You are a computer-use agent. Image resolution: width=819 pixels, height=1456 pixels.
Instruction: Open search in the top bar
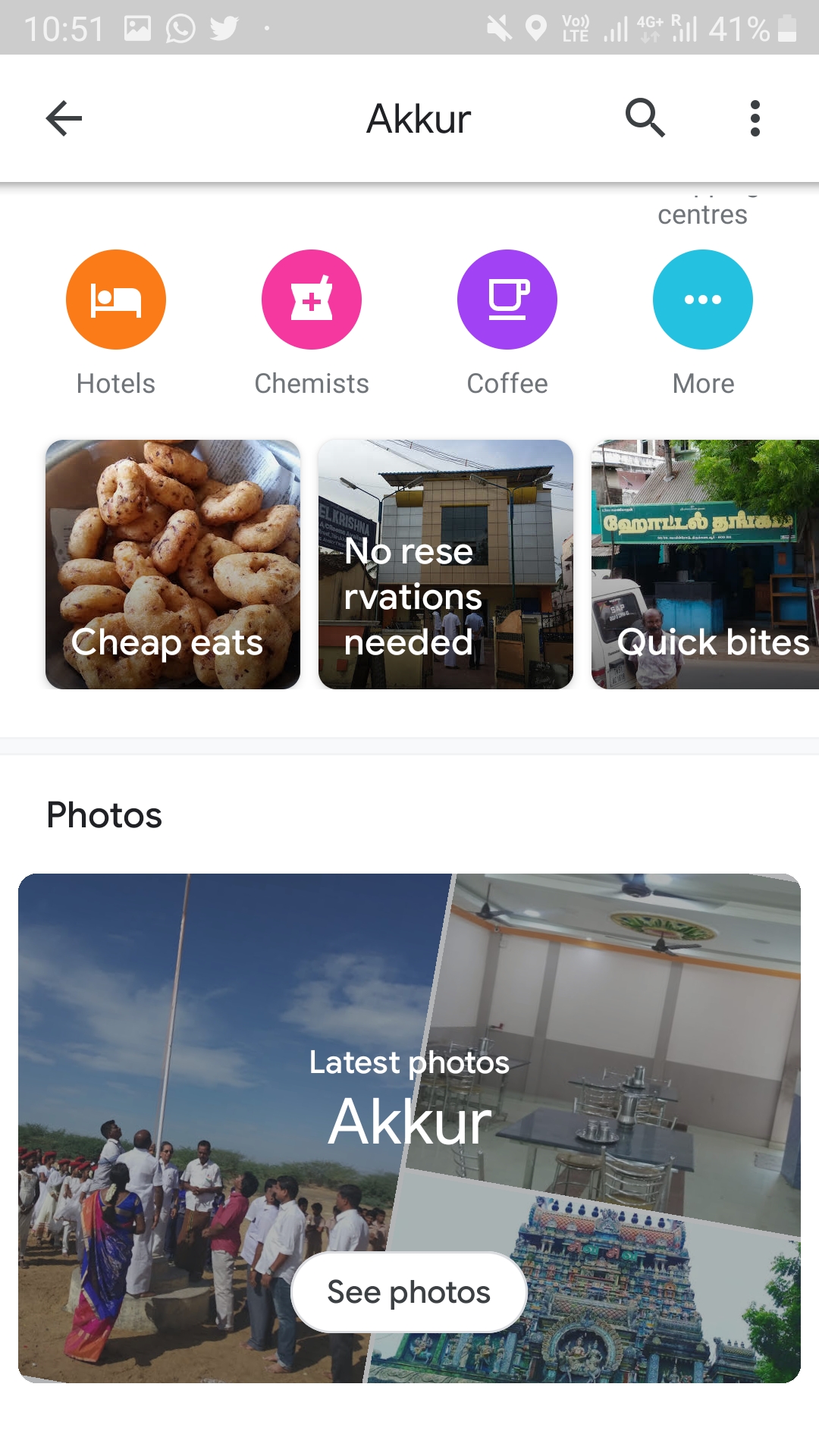(645, 118)
